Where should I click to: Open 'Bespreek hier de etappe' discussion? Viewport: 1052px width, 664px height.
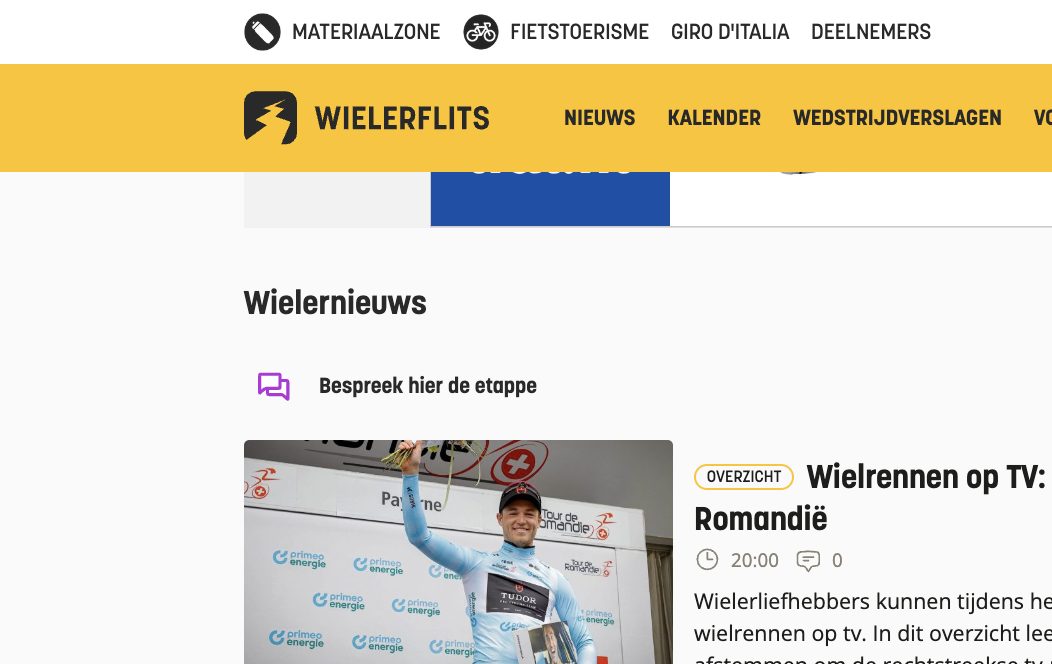(x=427, y=386)
